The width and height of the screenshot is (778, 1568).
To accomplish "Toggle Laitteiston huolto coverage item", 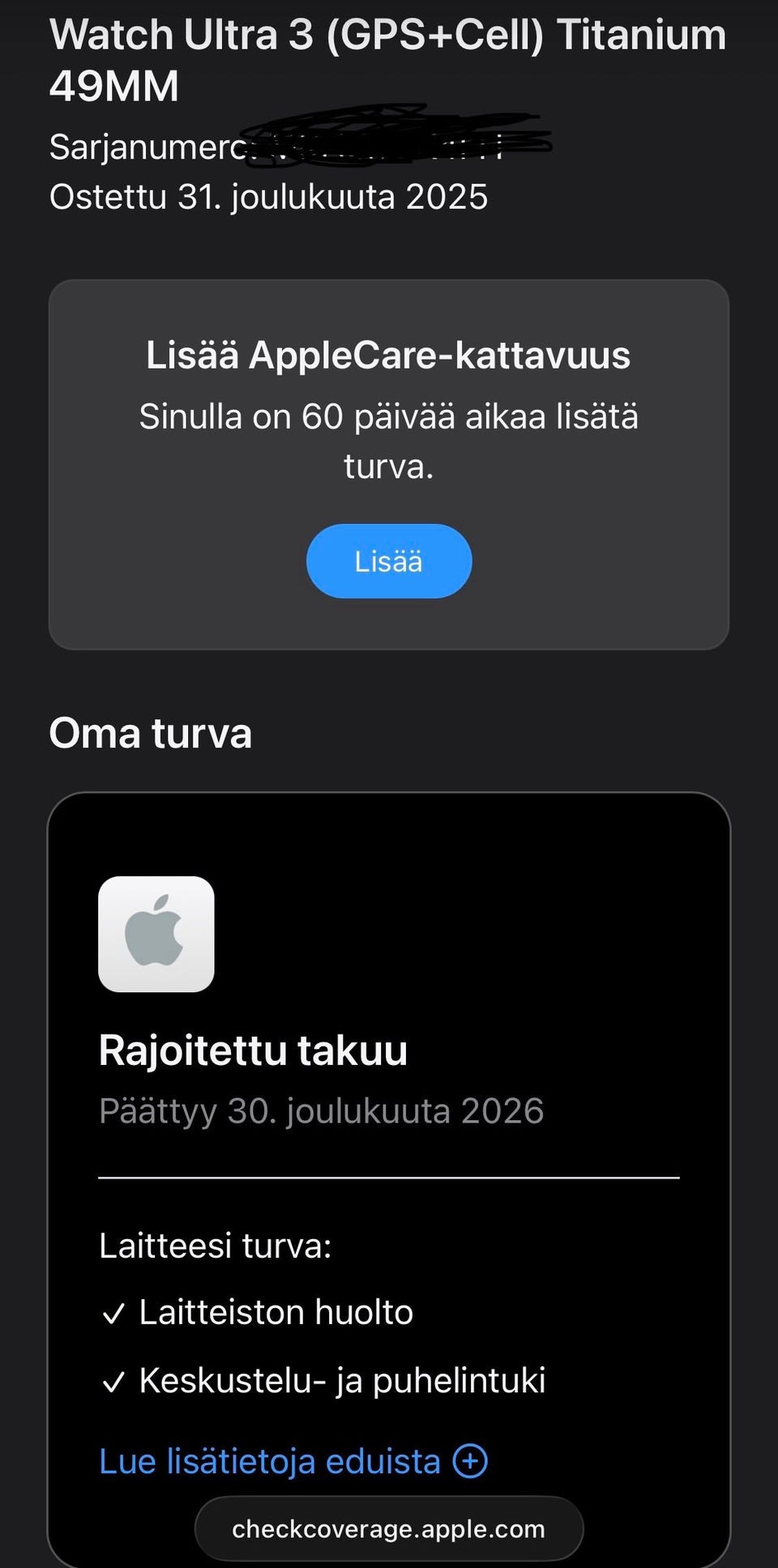I will pyautogui.click(x=276, y=1312).
